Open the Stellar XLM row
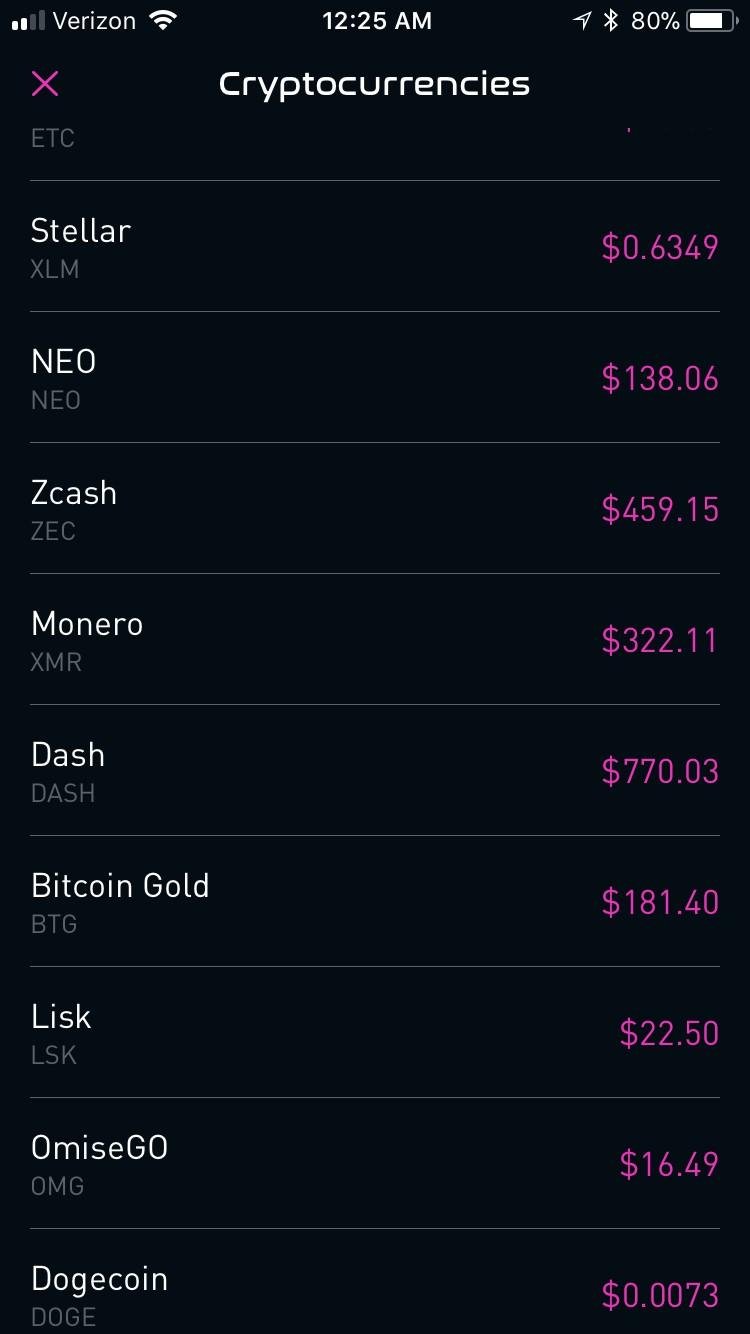 click(x=375, y=247)
